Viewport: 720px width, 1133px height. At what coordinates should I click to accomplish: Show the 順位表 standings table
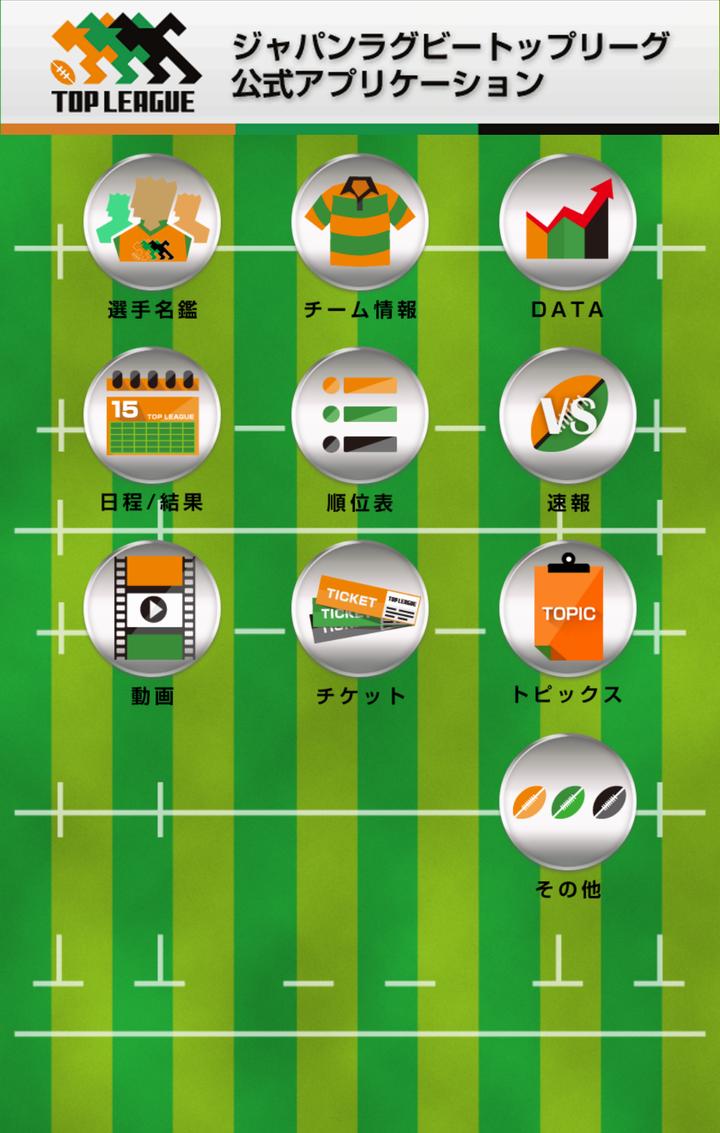[360, 416]
